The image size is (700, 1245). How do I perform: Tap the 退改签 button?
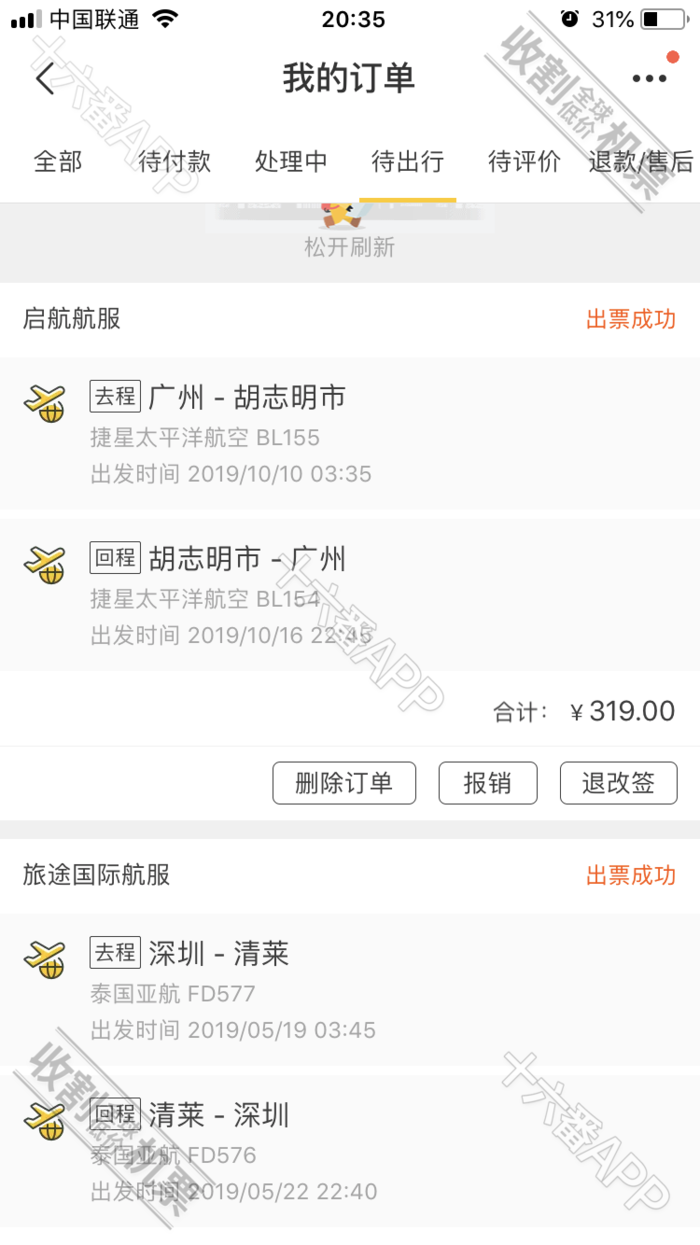[618, 783]
